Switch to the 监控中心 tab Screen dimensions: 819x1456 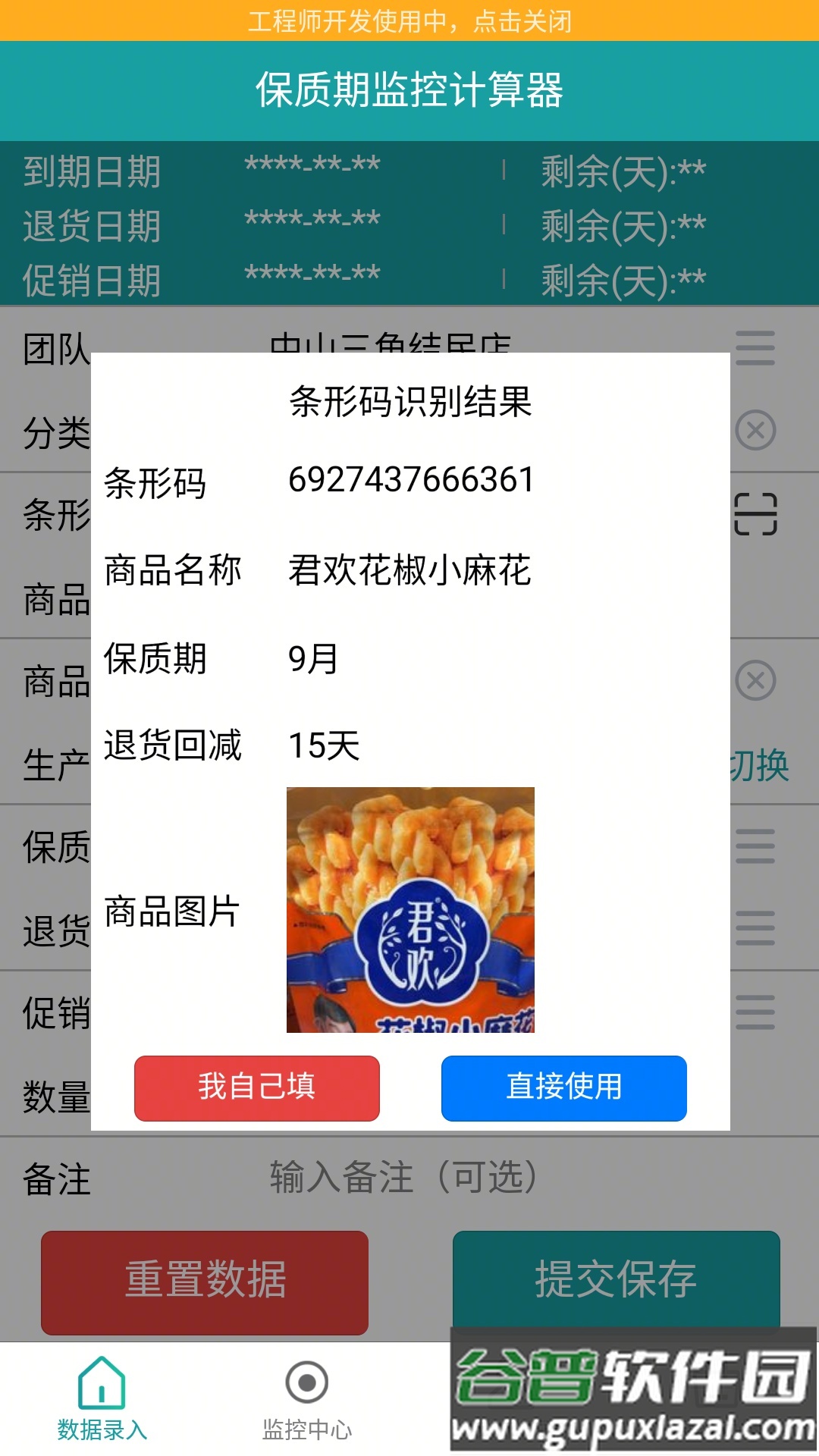tap(306, 1410)
